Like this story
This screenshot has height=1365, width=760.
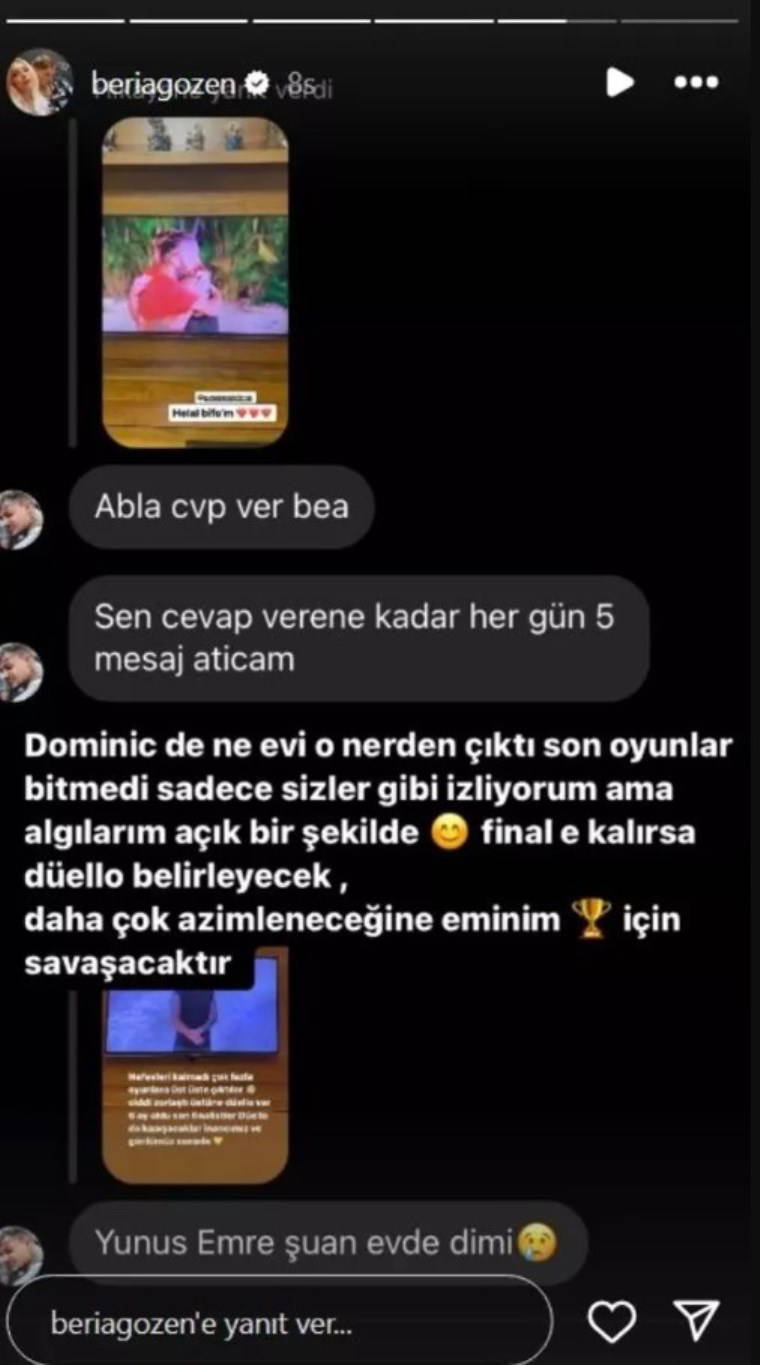point(611,1323)
